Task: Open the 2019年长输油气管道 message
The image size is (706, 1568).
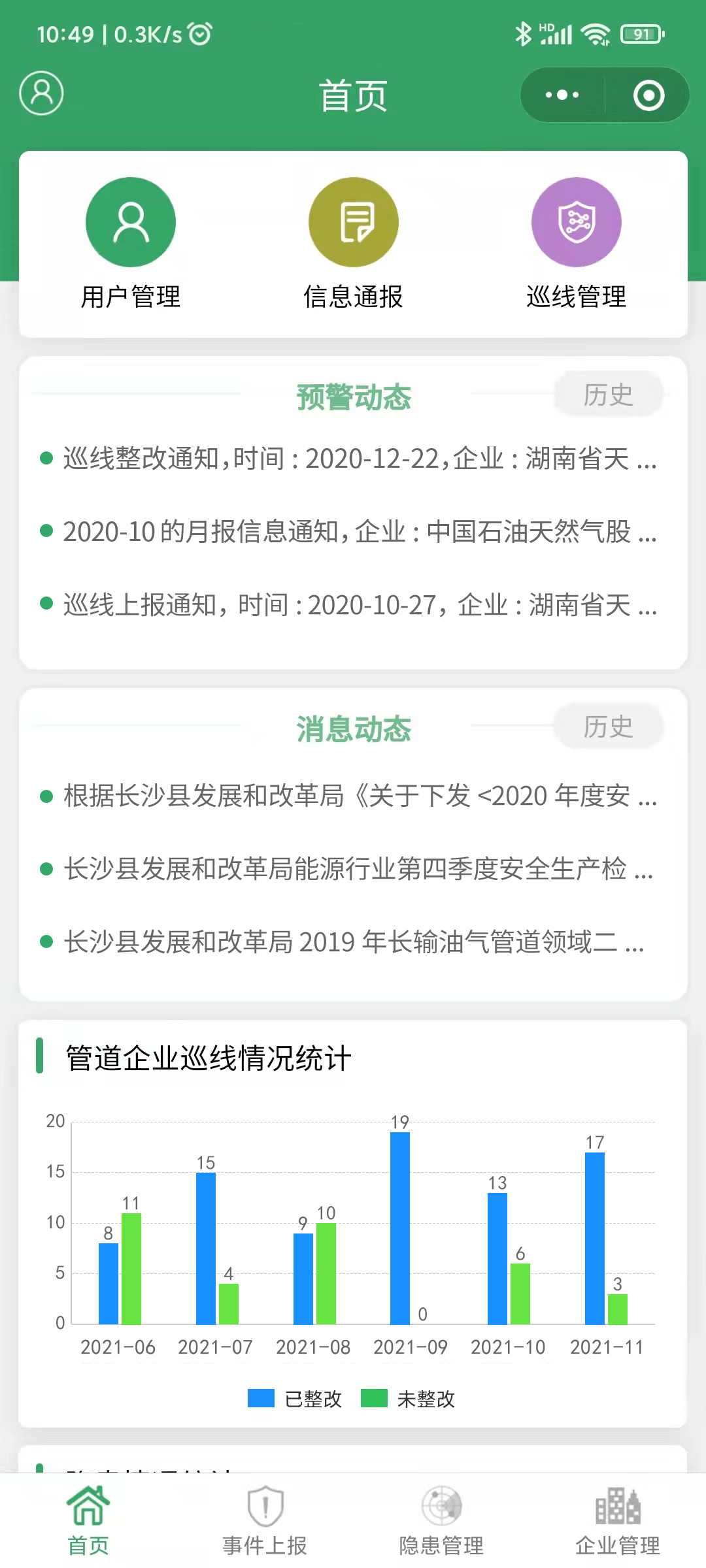Action: click(353, 942)
